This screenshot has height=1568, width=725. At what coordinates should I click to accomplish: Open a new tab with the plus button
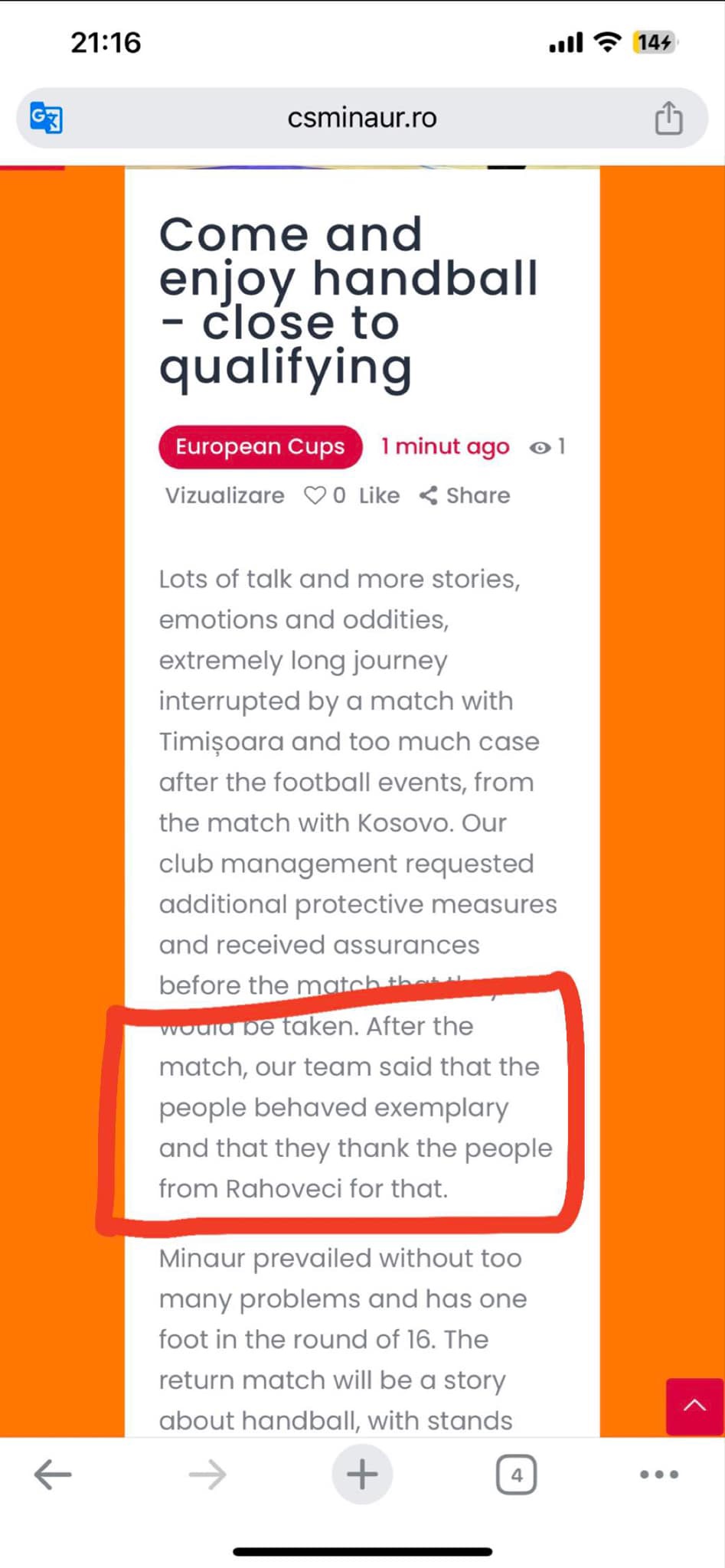coord(362,1474)
